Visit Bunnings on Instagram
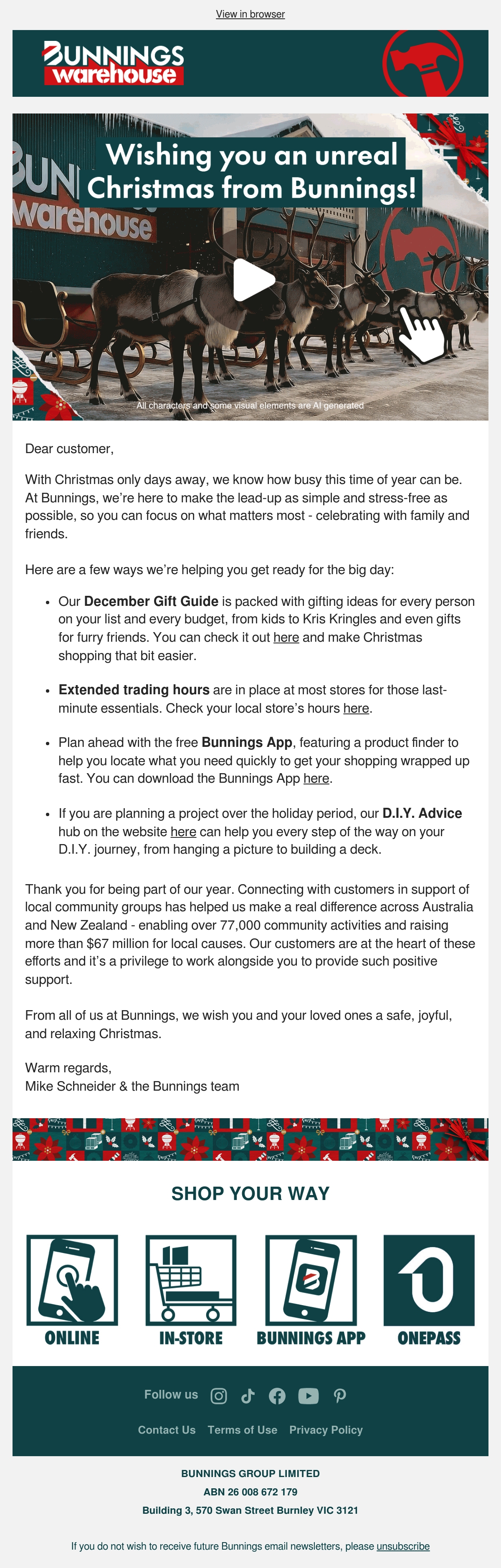 point(218,1396)
